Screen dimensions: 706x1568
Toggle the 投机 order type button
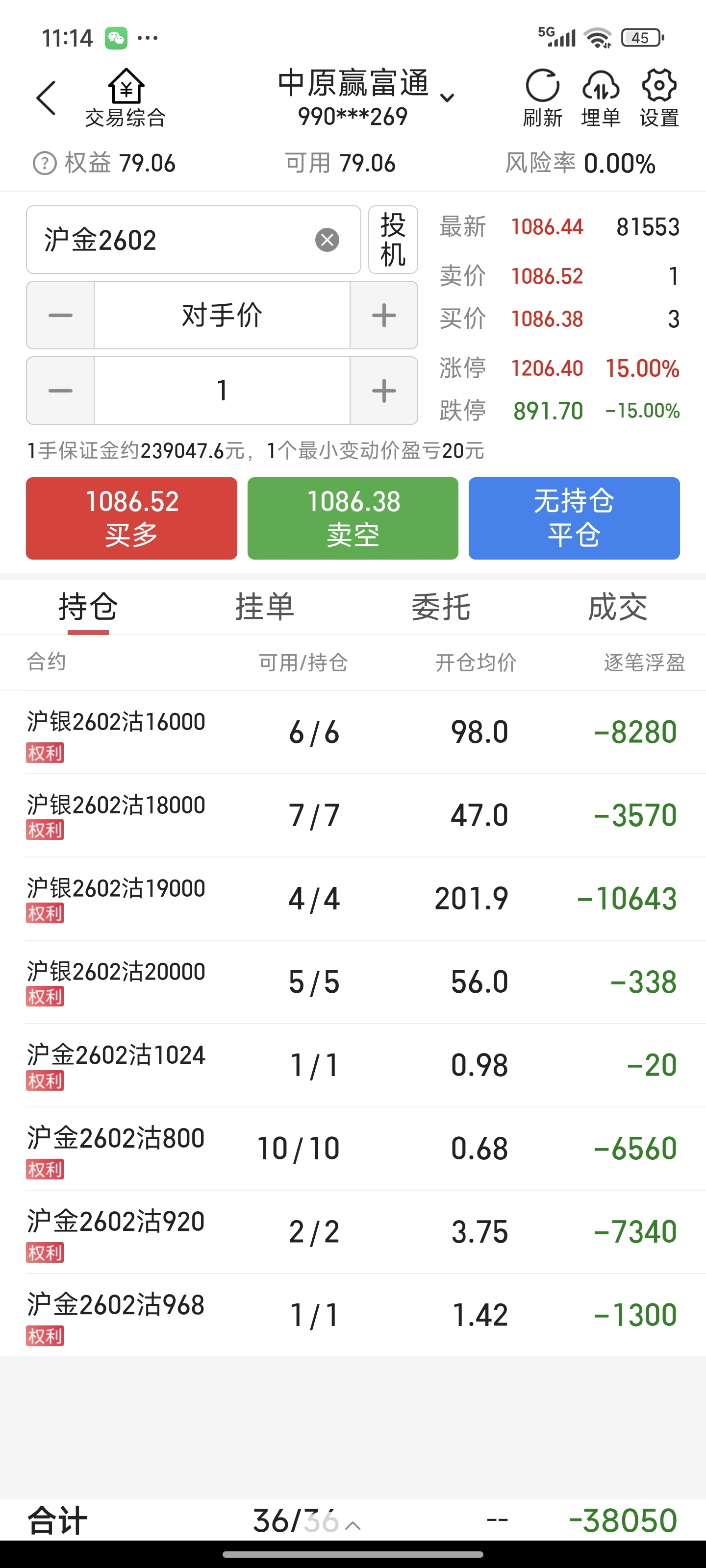[x=393, y=240]
